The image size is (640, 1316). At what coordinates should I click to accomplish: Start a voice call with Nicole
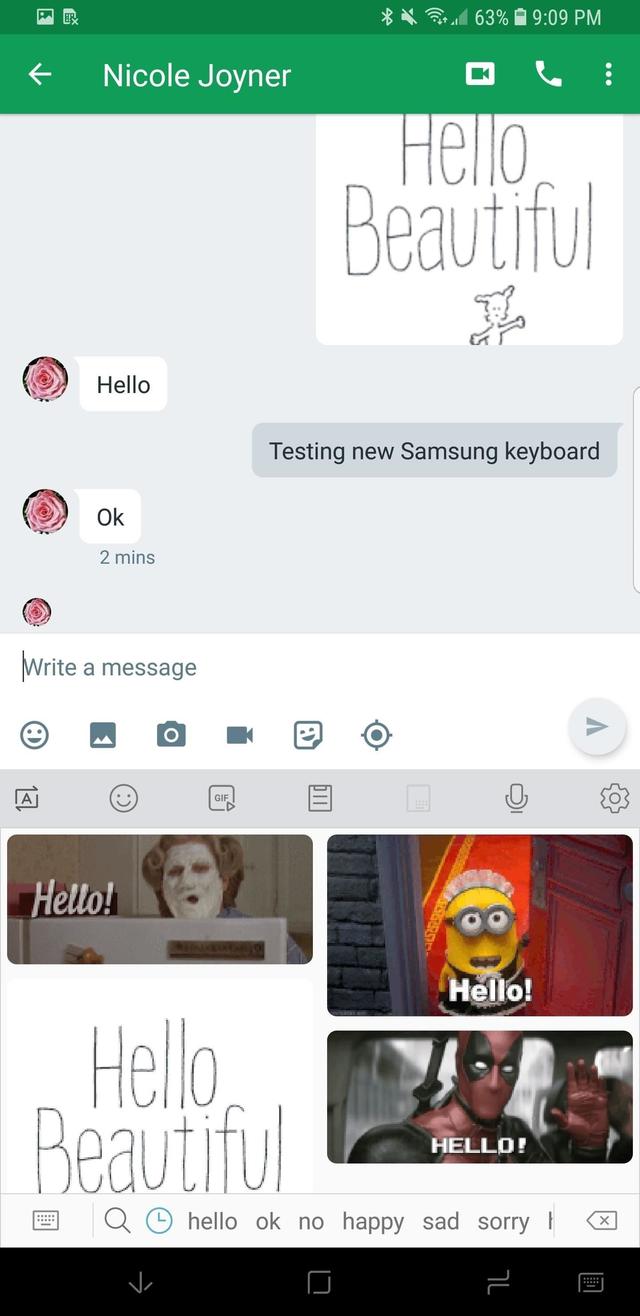coord(548,75)
